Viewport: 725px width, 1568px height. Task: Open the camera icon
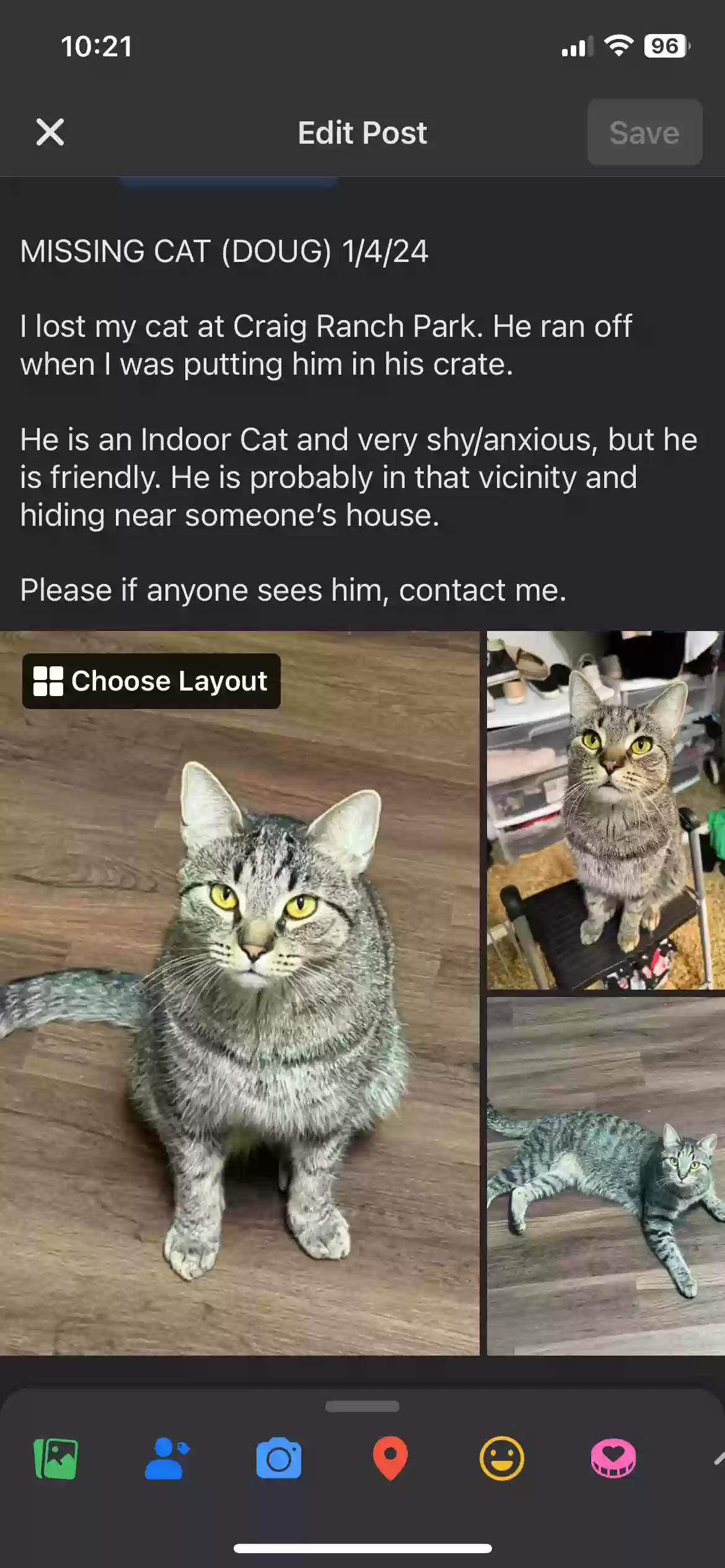tap(279, 1458)
